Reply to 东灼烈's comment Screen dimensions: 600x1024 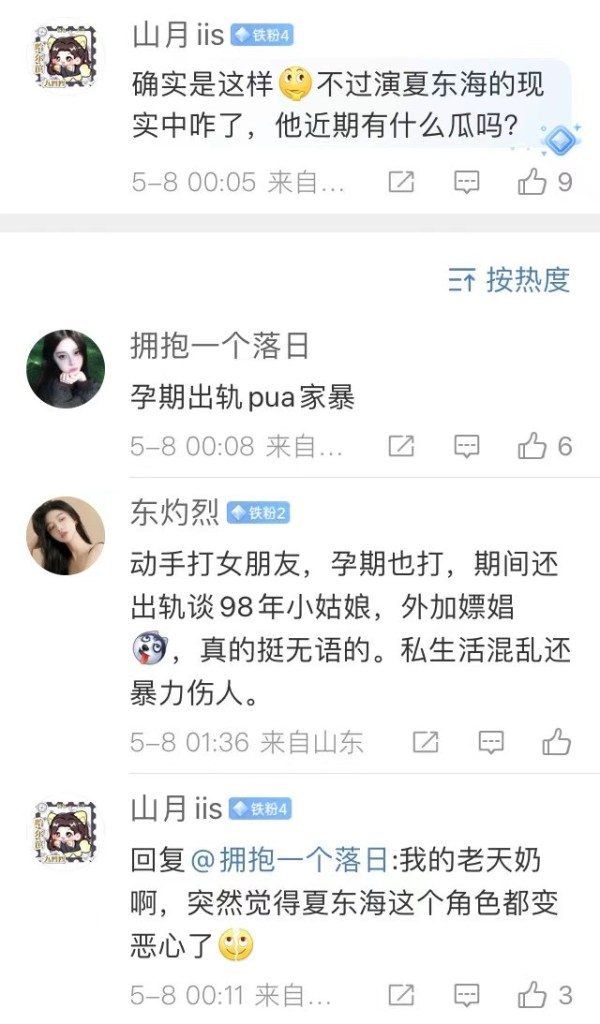(x=491, y=742)
